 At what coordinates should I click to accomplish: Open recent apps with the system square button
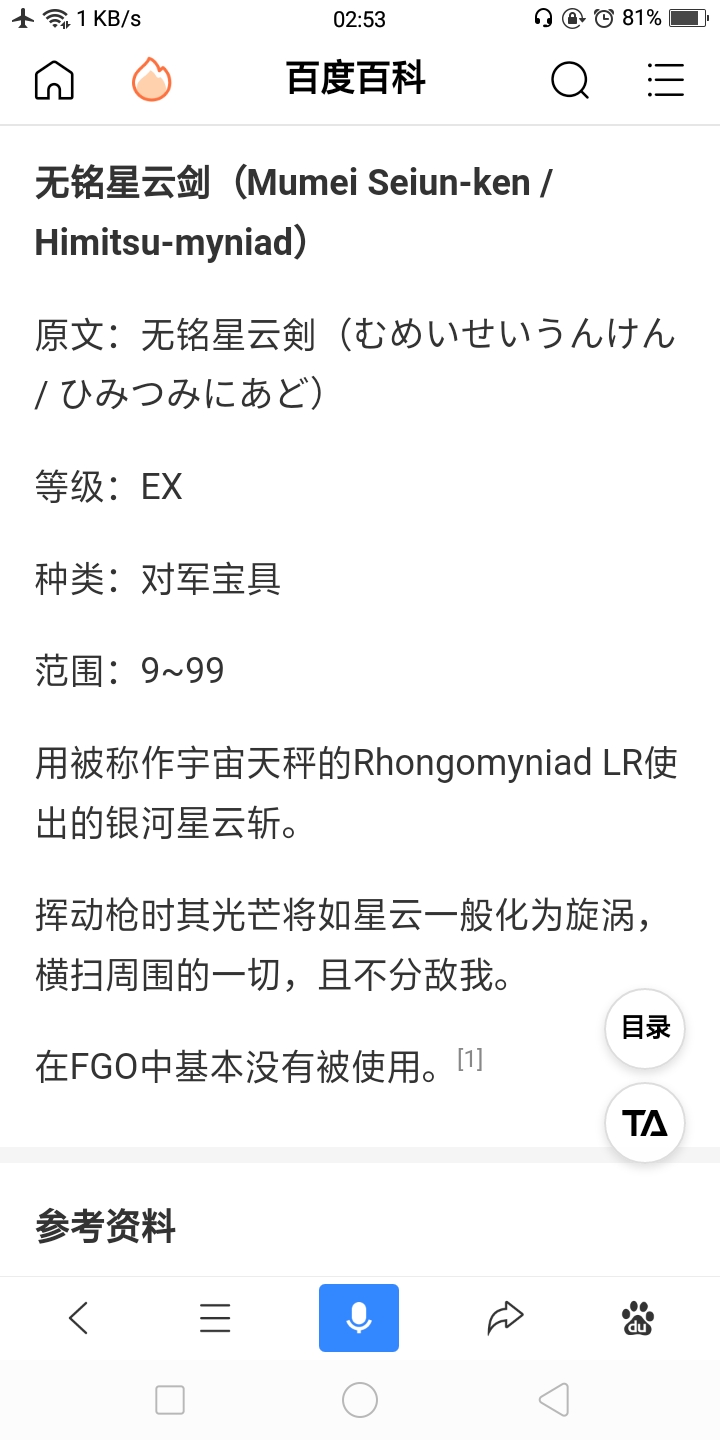coord(170,1400)
